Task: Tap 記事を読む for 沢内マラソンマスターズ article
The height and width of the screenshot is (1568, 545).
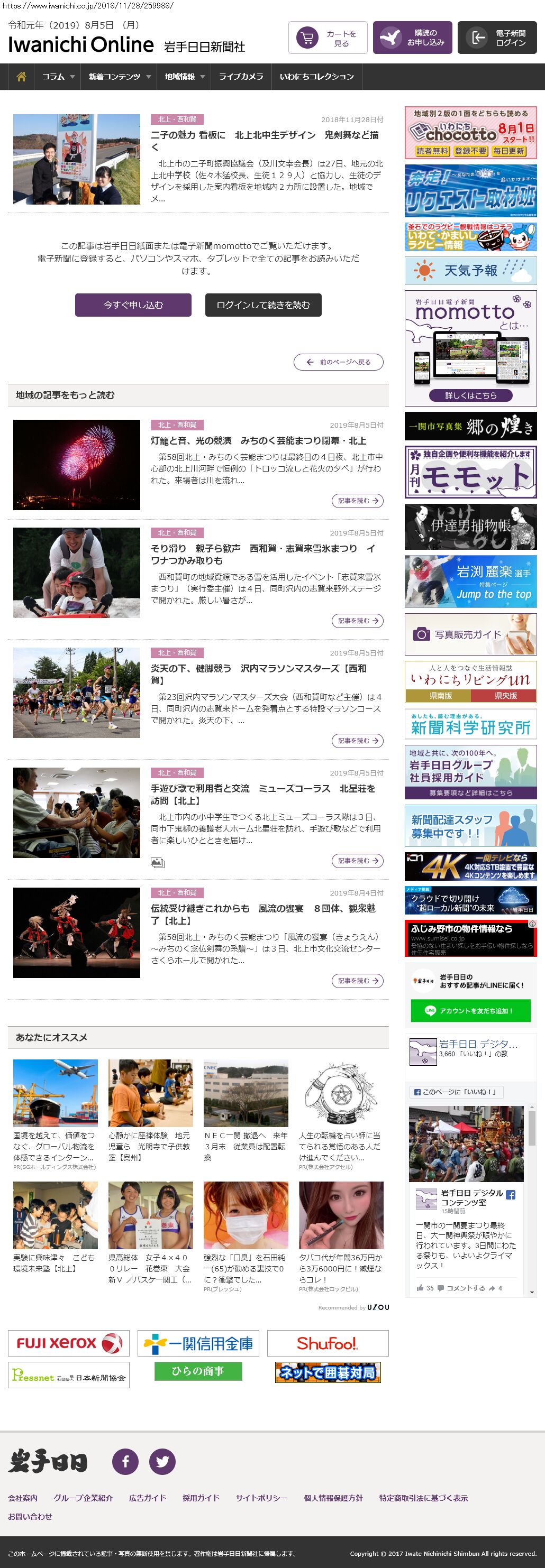Action: (x=358, y=741)
